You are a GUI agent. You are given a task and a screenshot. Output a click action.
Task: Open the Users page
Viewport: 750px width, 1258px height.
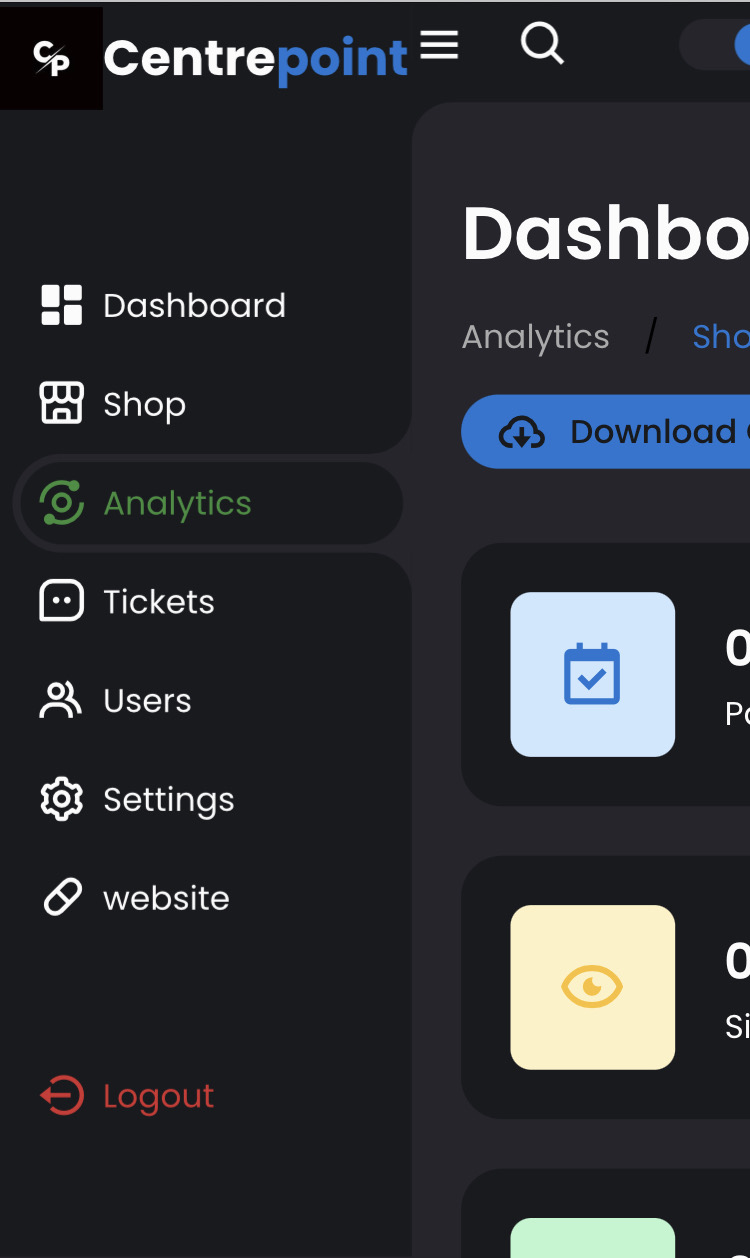coord(147,701)
